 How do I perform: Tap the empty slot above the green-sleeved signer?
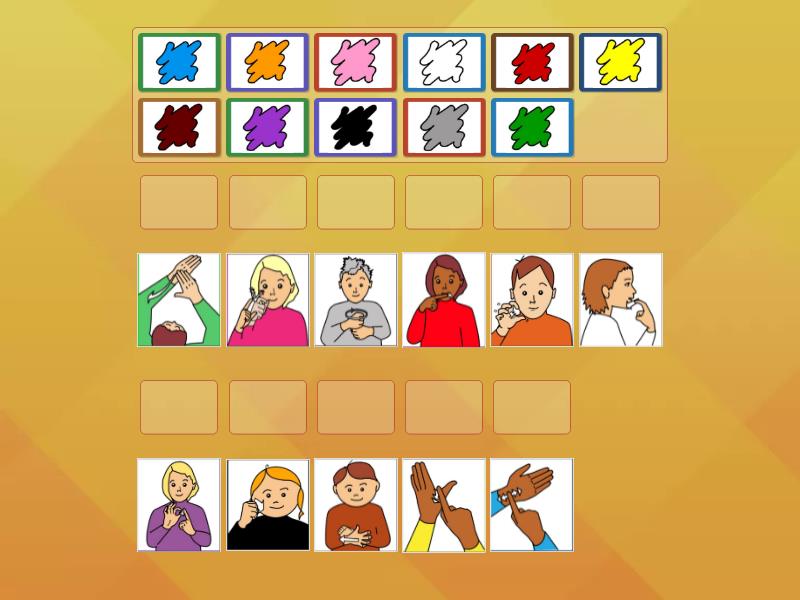point(179,202)
